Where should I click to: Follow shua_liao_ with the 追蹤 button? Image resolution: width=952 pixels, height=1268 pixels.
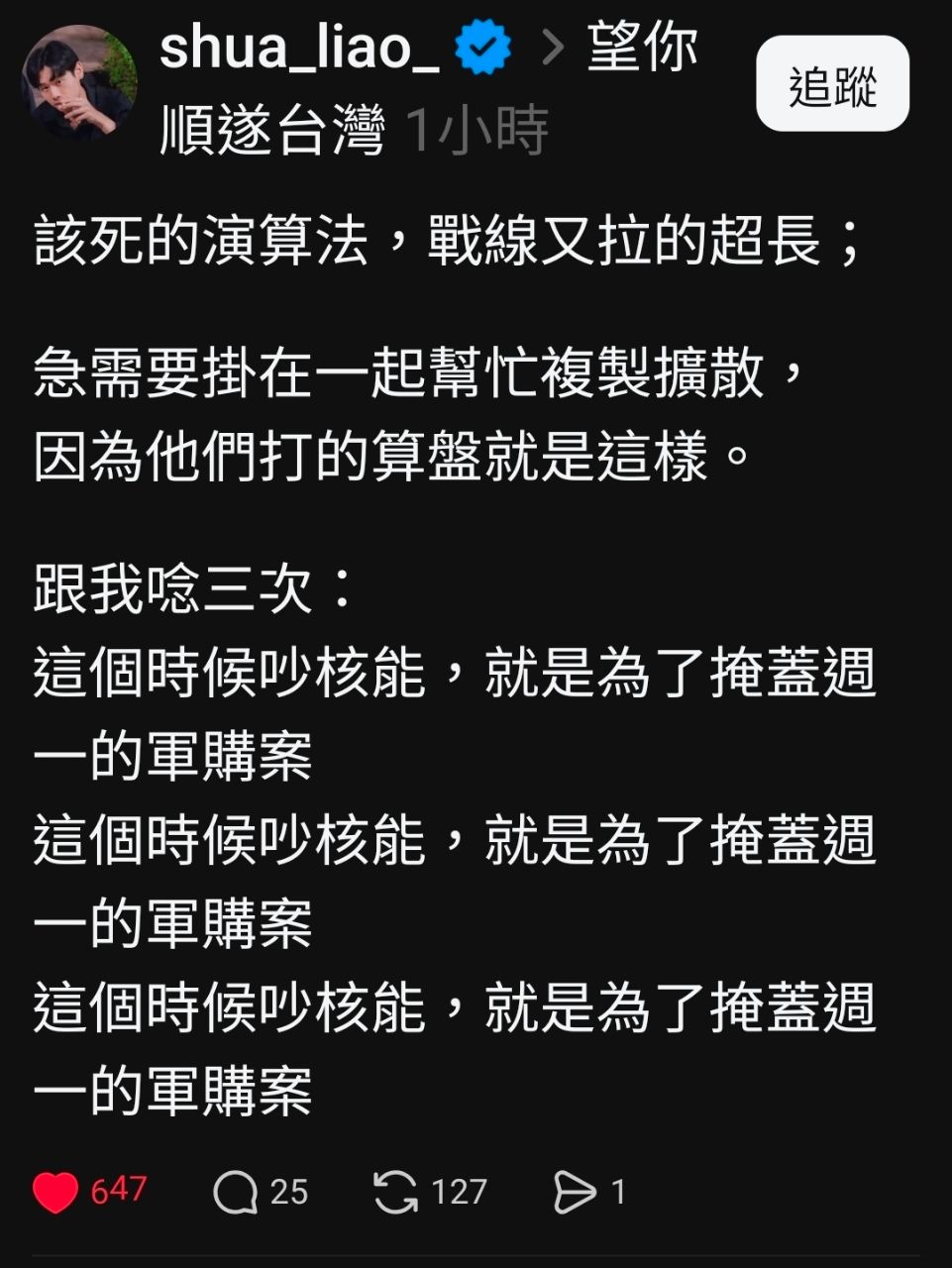coord(832,84)
